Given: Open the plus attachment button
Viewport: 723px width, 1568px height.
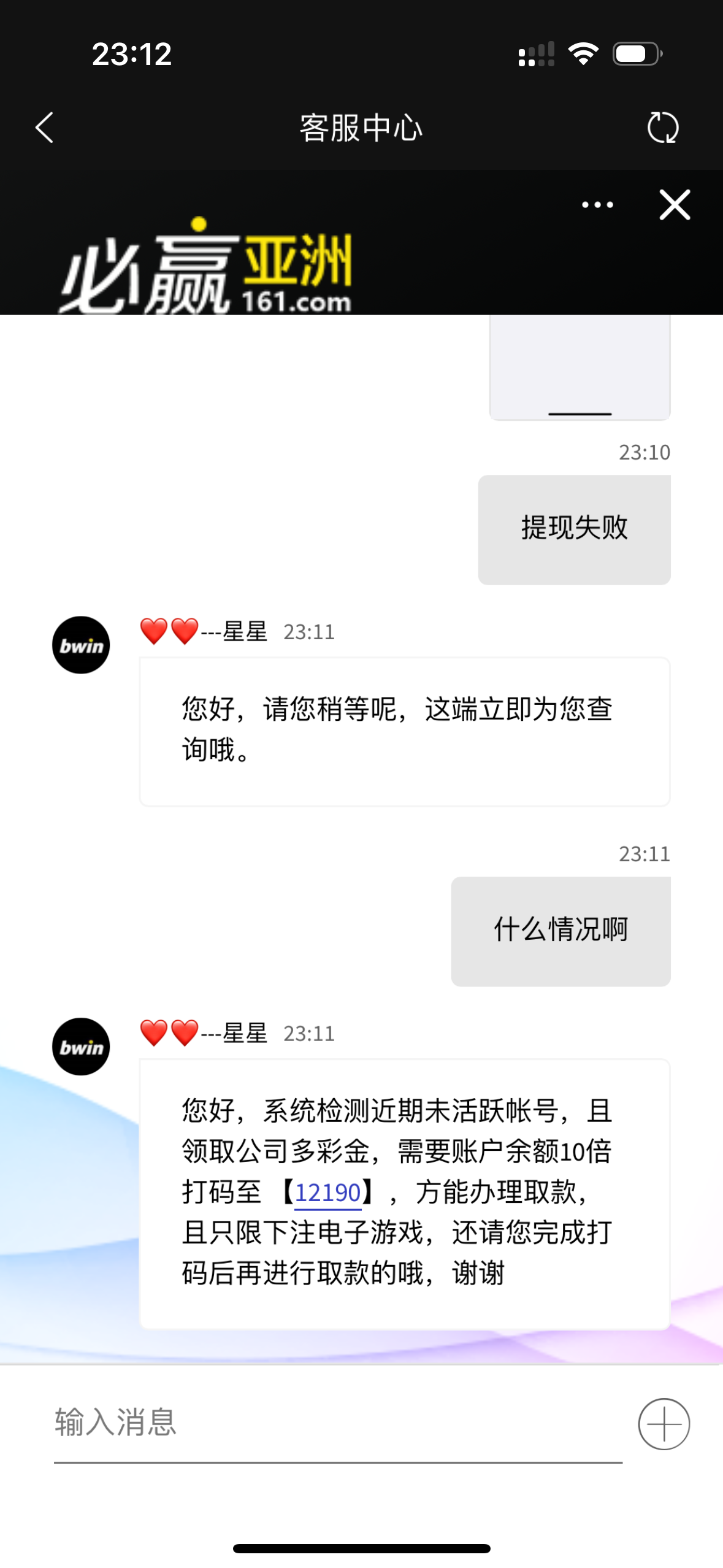Looking at the screenshot, I should pyautogui.click(x=664, y=1424).
